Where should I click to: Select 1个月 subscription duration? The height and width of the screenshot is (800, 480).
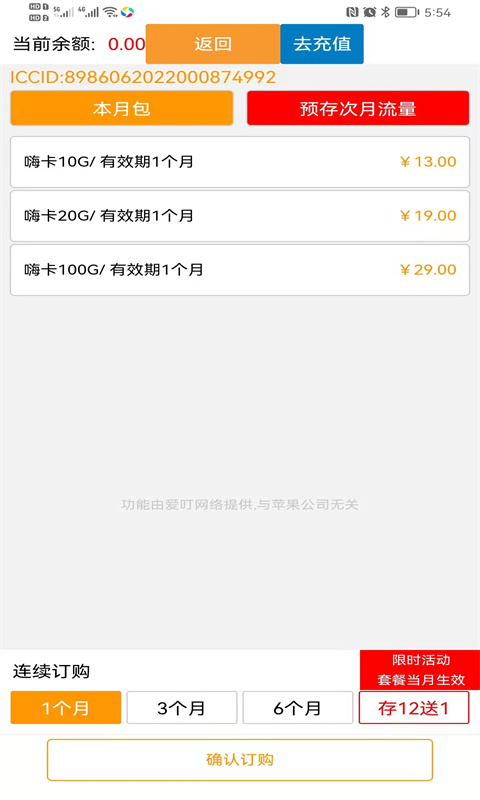tap(66, 708)
